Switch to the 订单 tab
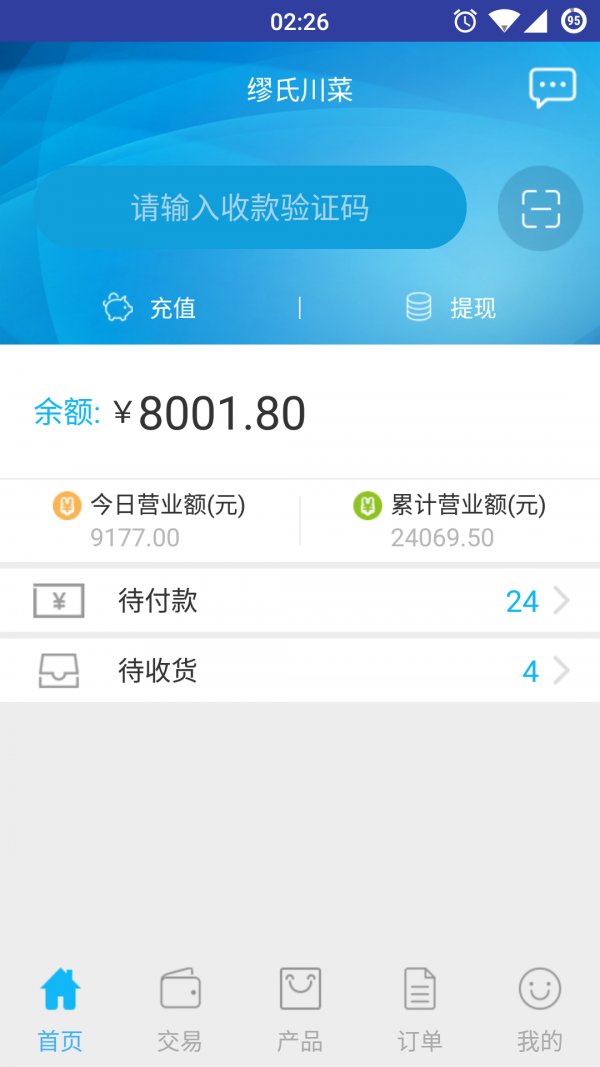600x1067 pixels. (x=420, y=1008)
